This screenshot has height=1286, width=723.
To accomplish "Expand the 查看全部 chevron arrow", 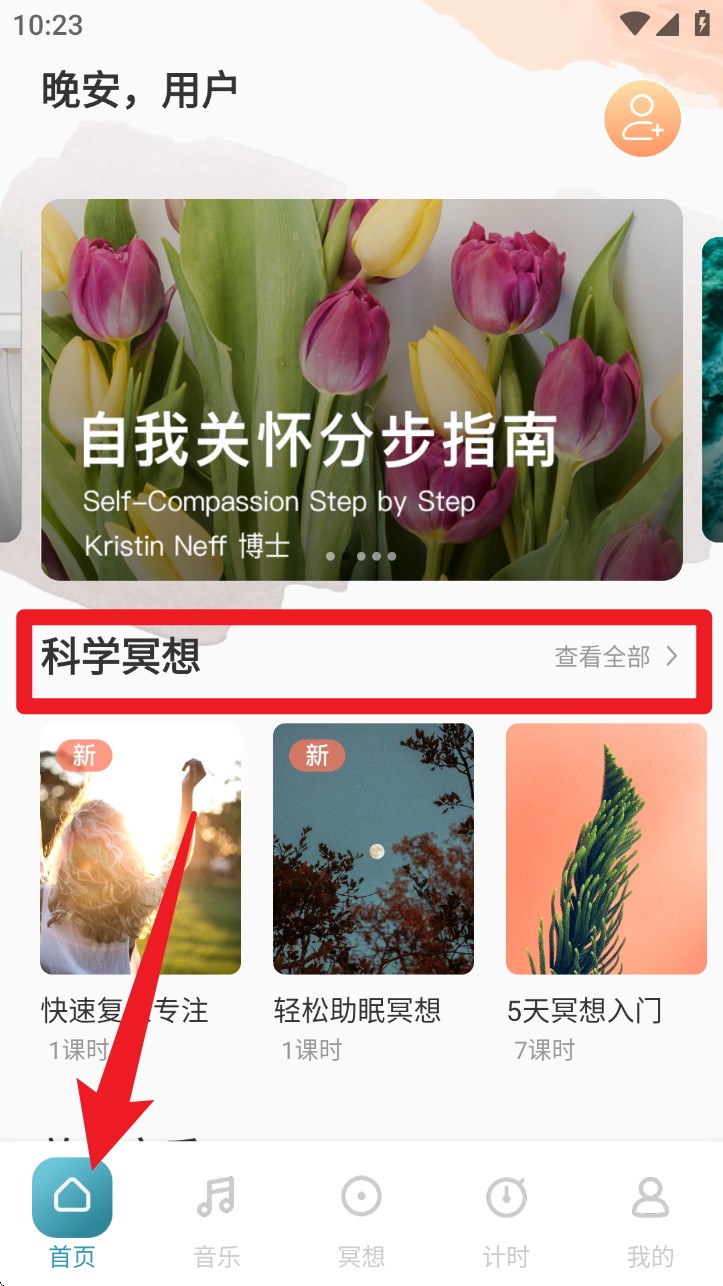I will tap(673, 657).
